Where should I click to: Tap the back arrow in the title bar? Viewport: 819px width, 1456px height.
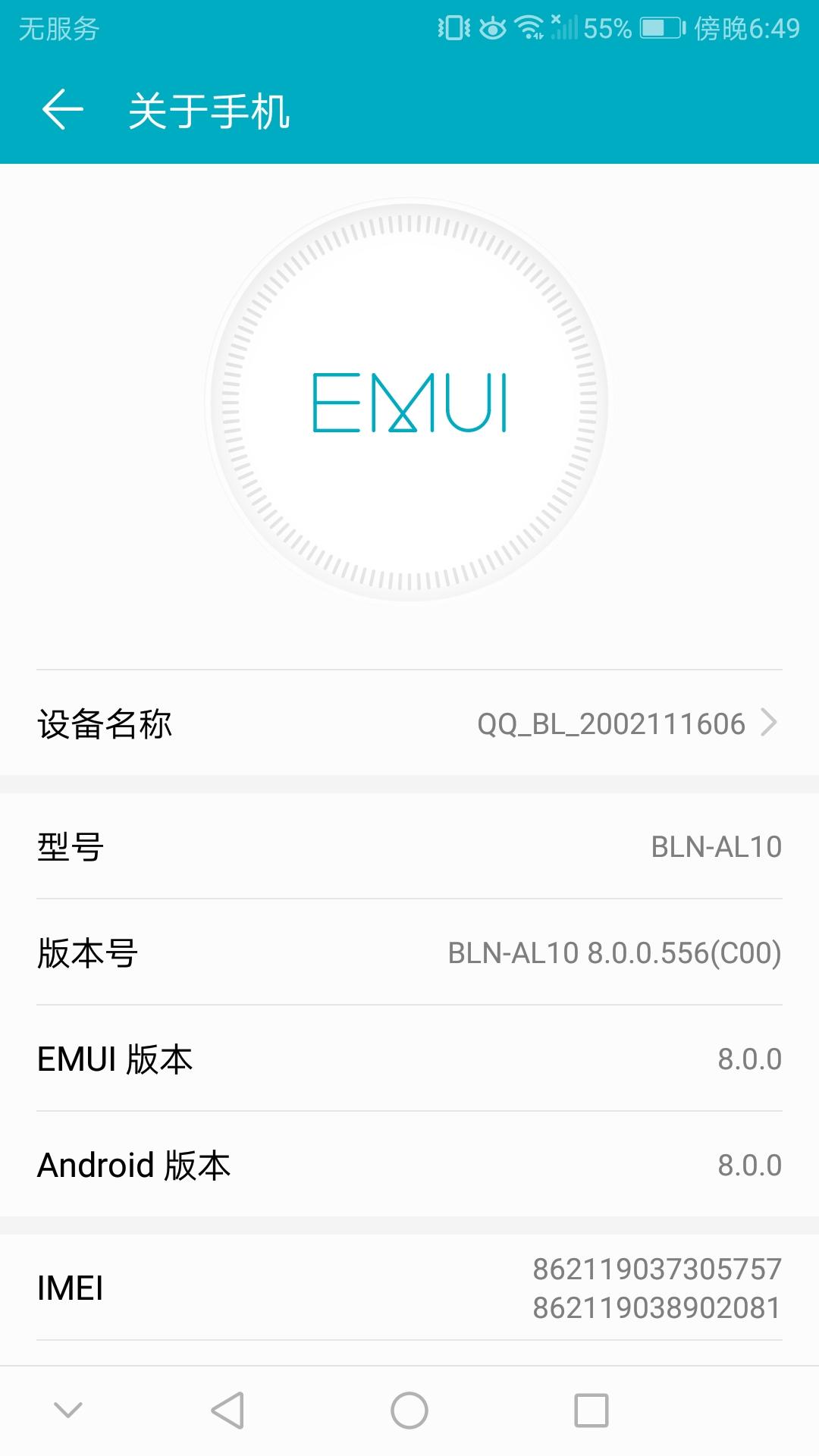pyautogui.click(x=61, y=109)
